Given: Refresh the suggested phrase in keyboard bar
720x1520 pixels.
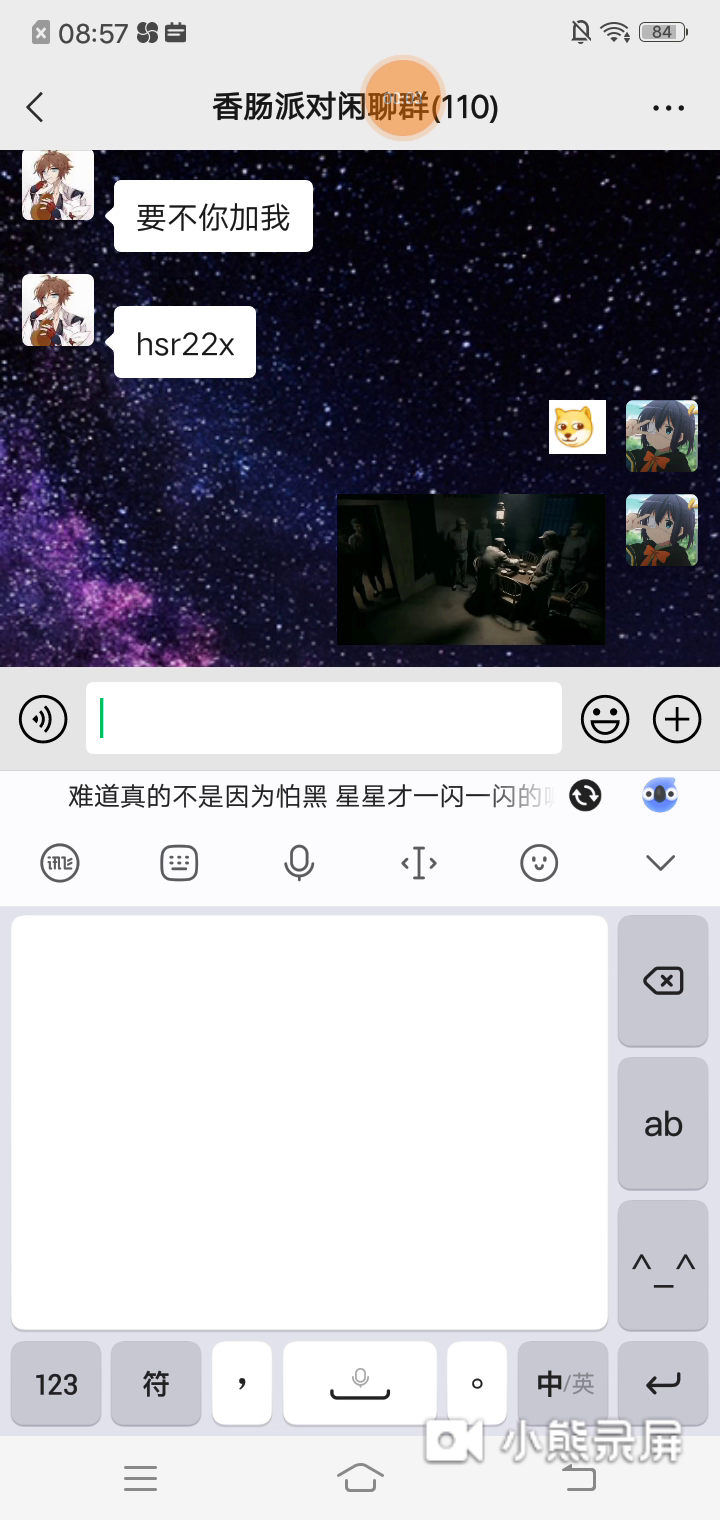Looking at the screenshot, I should point(585,796).
